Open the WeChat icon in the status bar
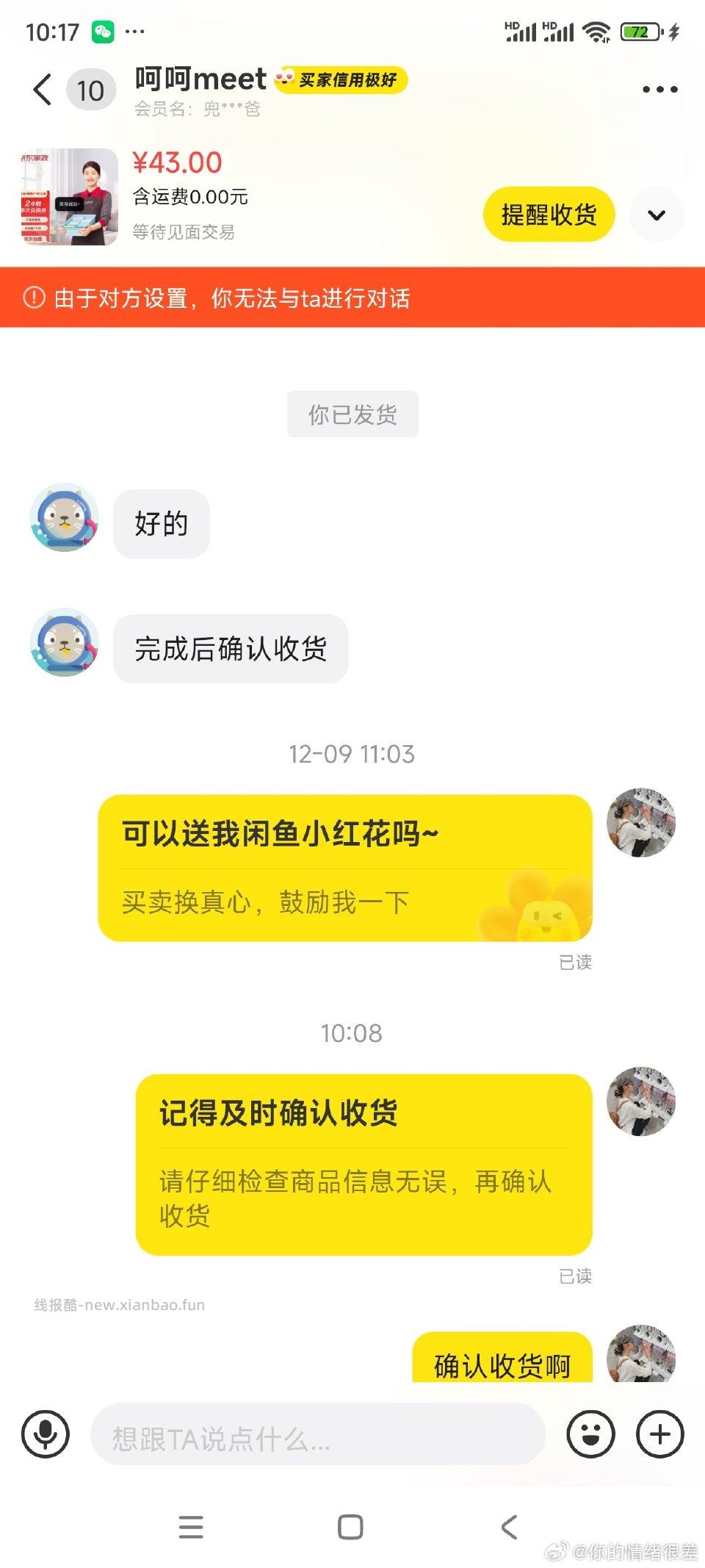 pos(103,32)
